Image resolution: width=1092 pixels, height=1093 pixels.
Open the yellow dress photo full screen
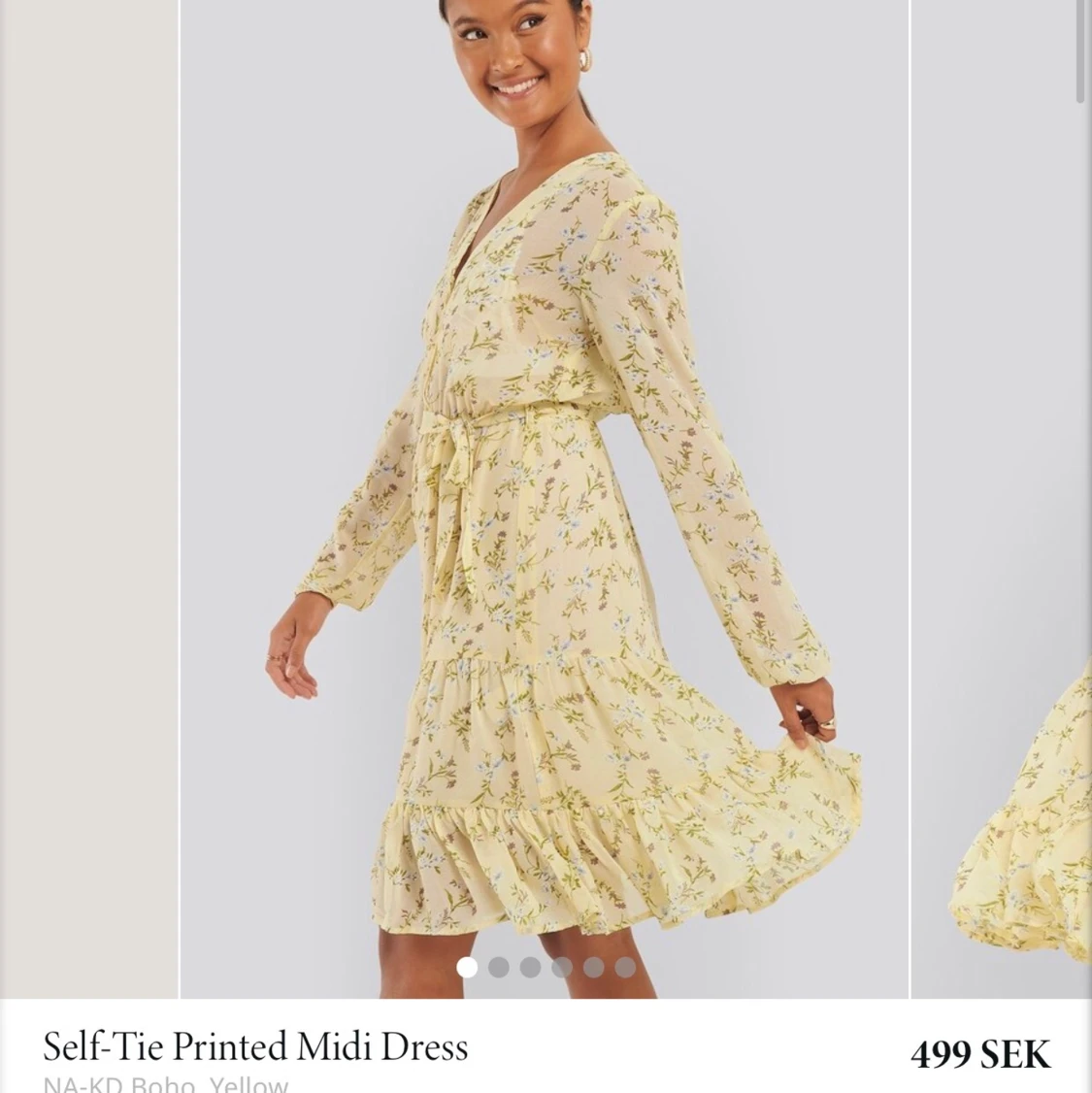click(x=544, y=485)
